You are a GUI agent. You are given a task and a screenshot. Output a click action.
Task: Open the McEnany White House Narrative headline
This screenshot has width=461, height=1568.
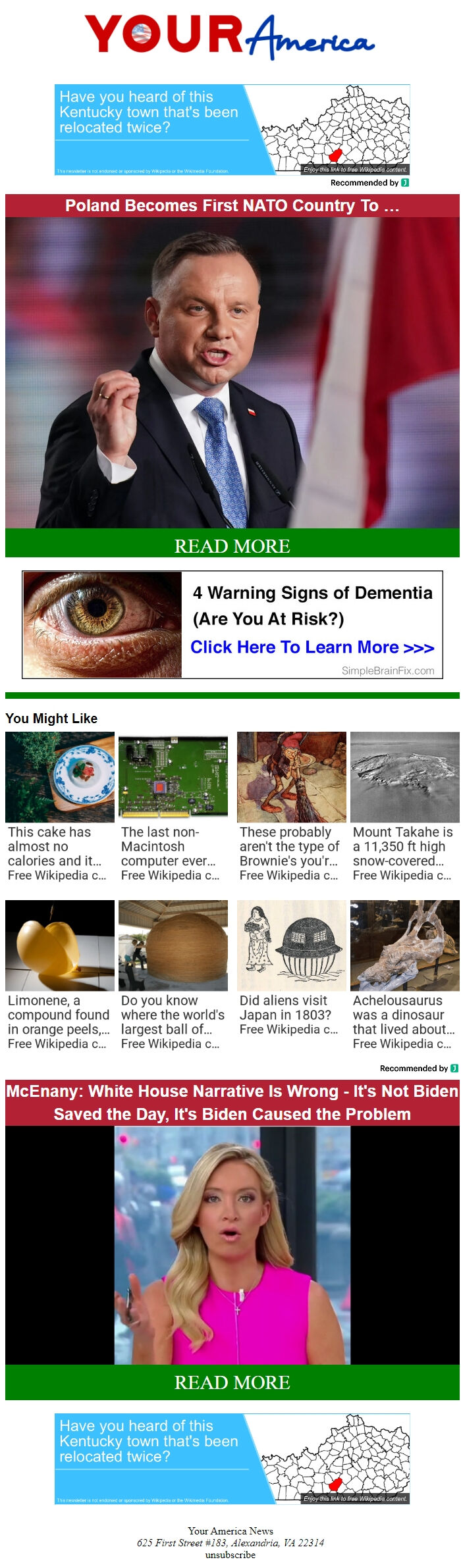pyautogui.click(x=232, y=1102)
